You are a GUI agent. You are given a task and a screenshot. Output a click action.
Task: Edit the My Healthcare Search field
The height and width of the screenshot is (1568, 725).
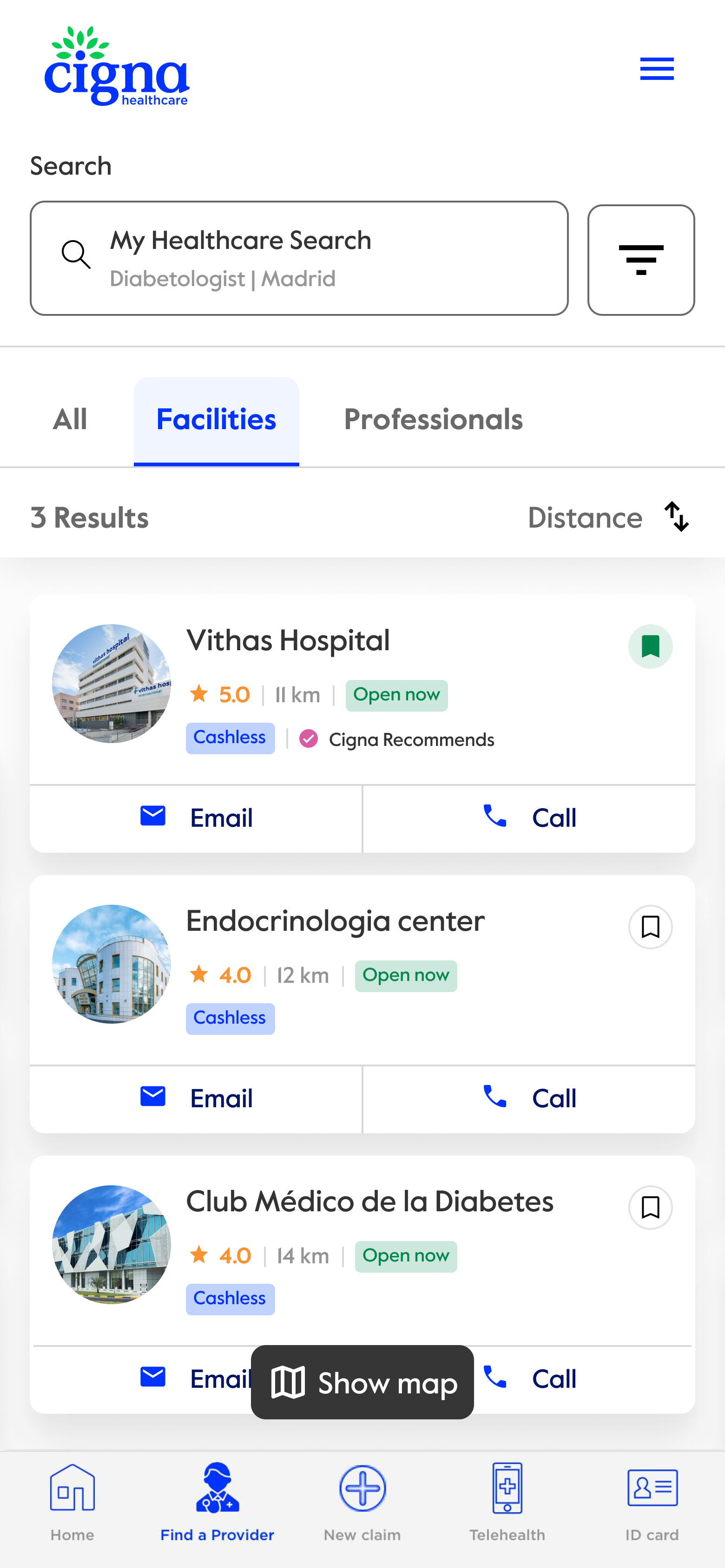298,258
